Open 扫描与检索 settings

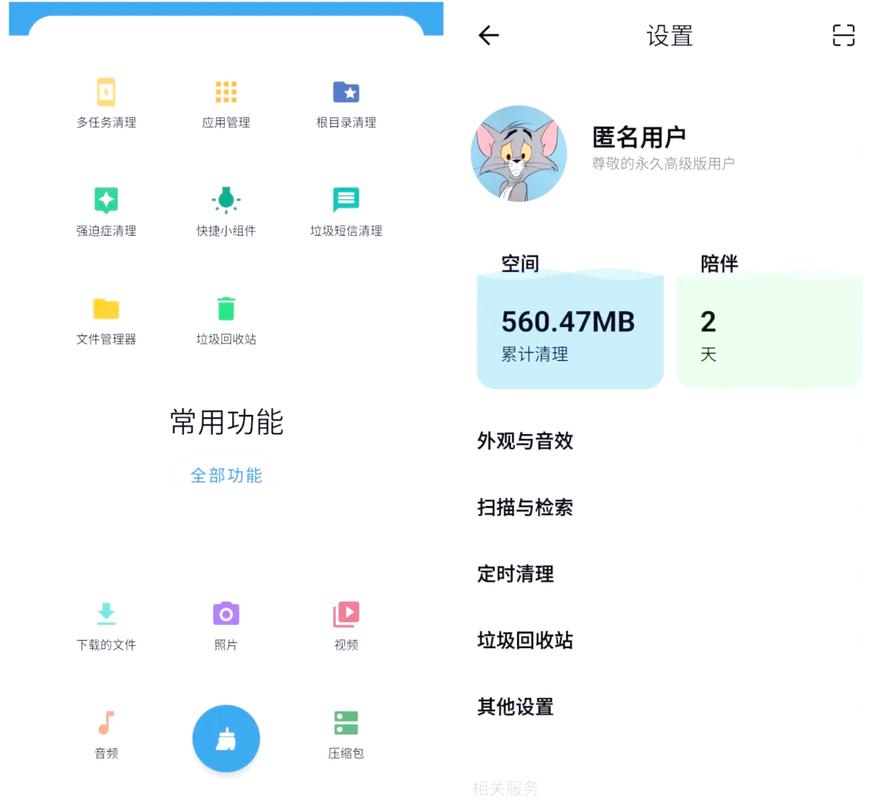(665, 507)
